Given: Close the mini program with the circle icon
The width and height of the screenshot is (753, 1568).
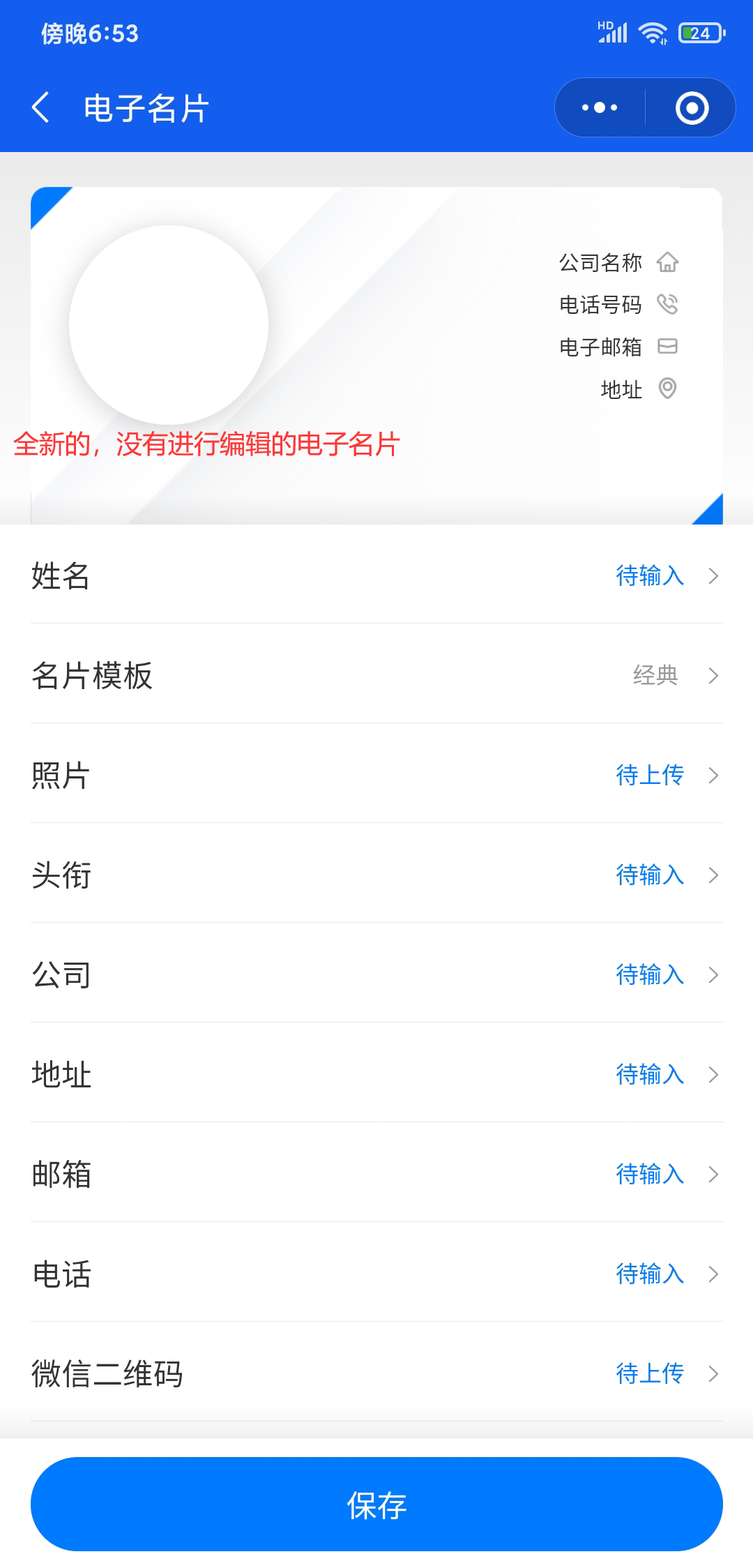Looking at the screenshot, I should (692, 107).
